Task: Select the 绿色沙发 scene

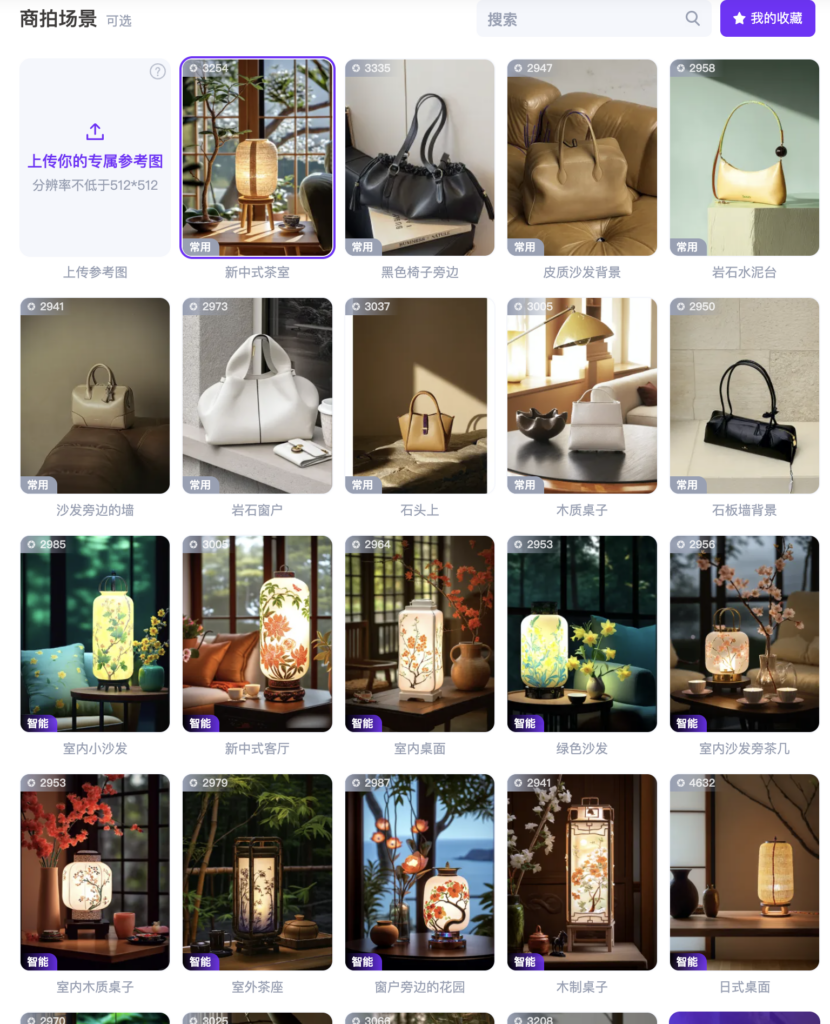Action: [x=582, y=633]
